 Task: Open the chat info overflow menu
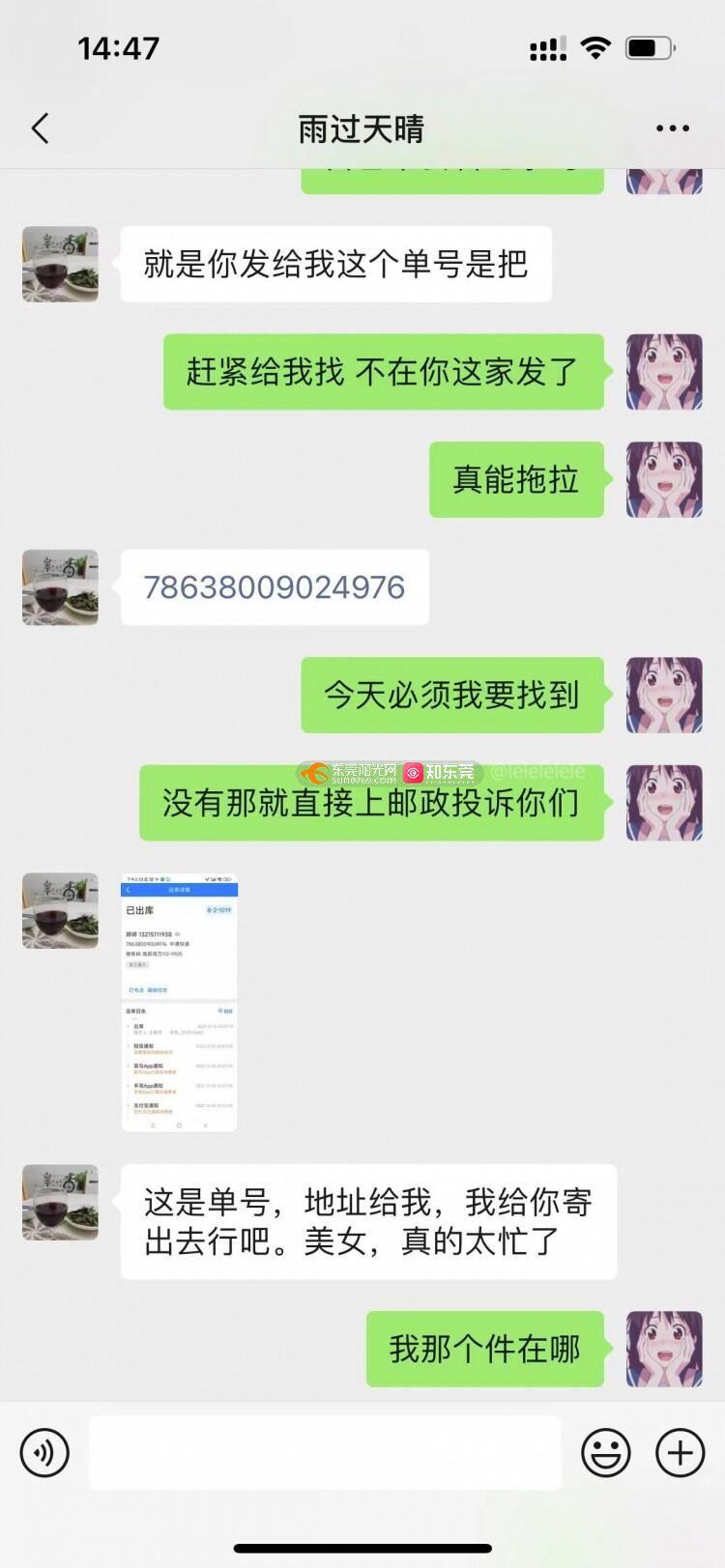point(672,128)
